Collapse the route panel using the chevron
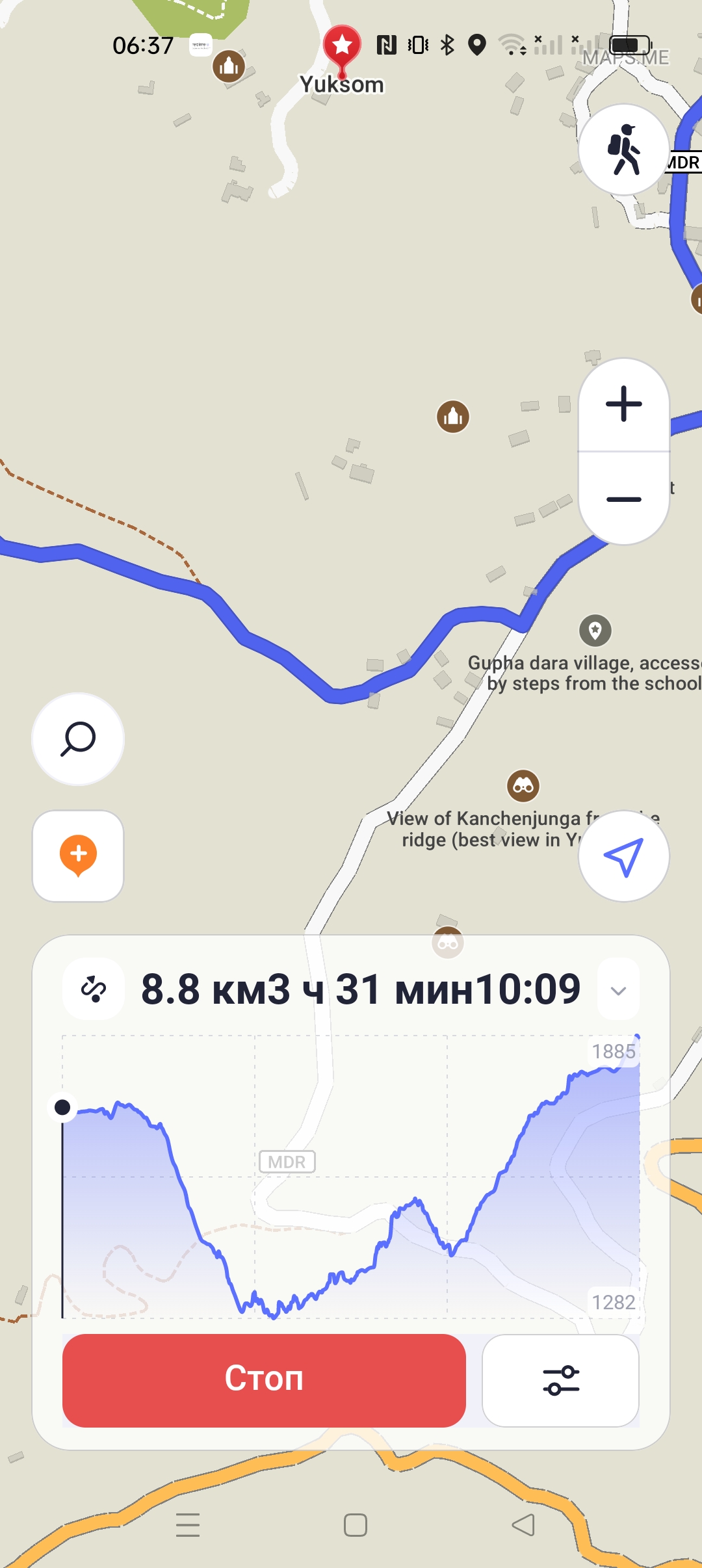This screenshot has width=702, height=1568. (x=618, y=990)
